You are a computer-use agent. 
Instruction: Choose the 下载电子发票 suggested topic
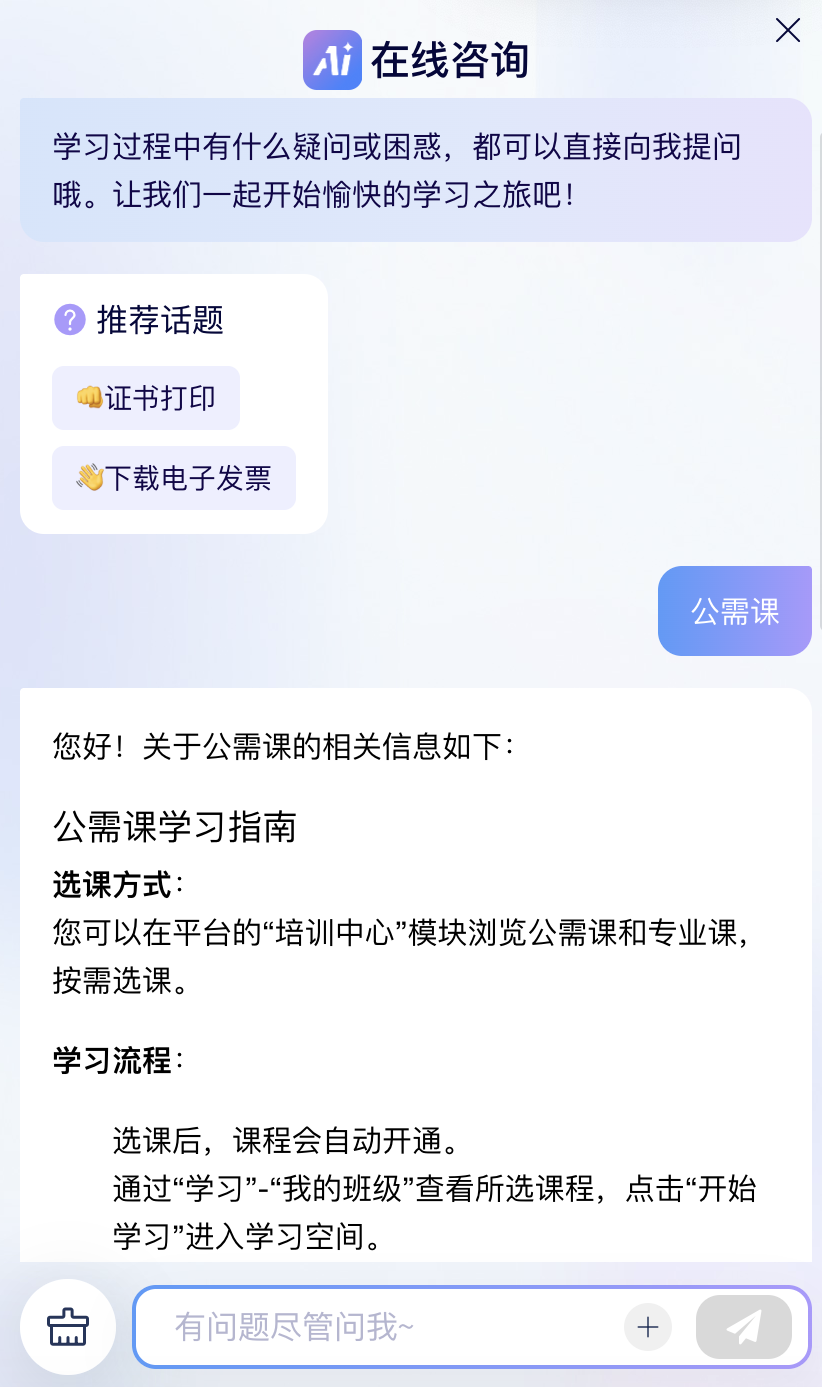[174, 478]
